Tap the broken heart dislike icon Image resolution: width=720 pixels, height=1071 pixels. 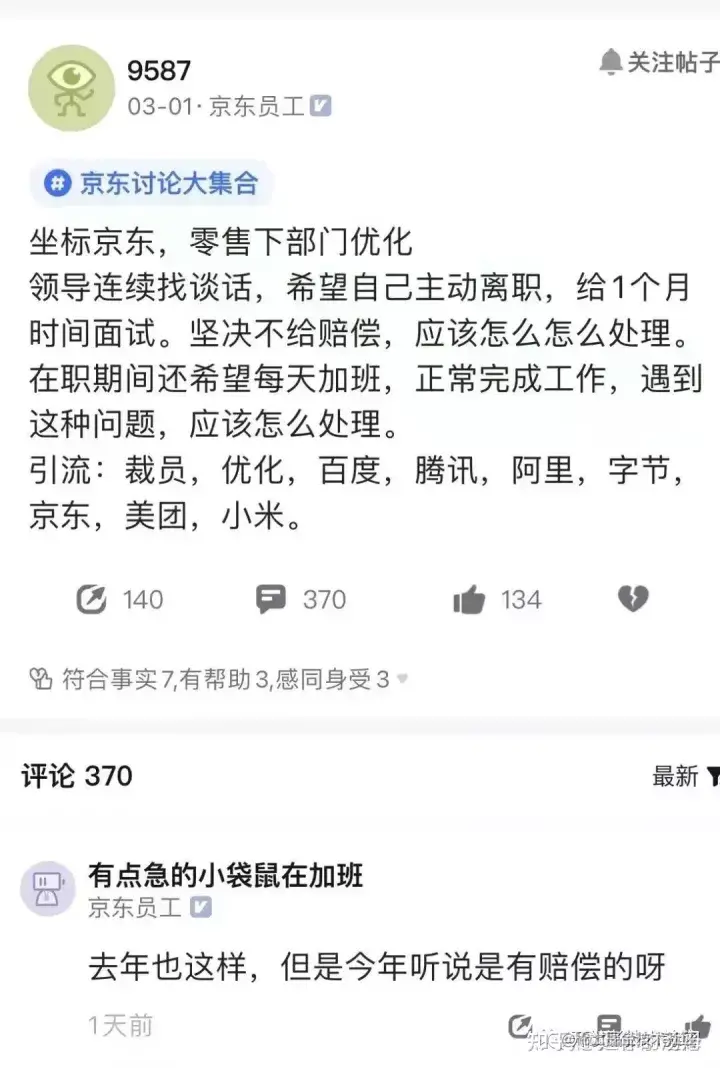tap(632, 599)
